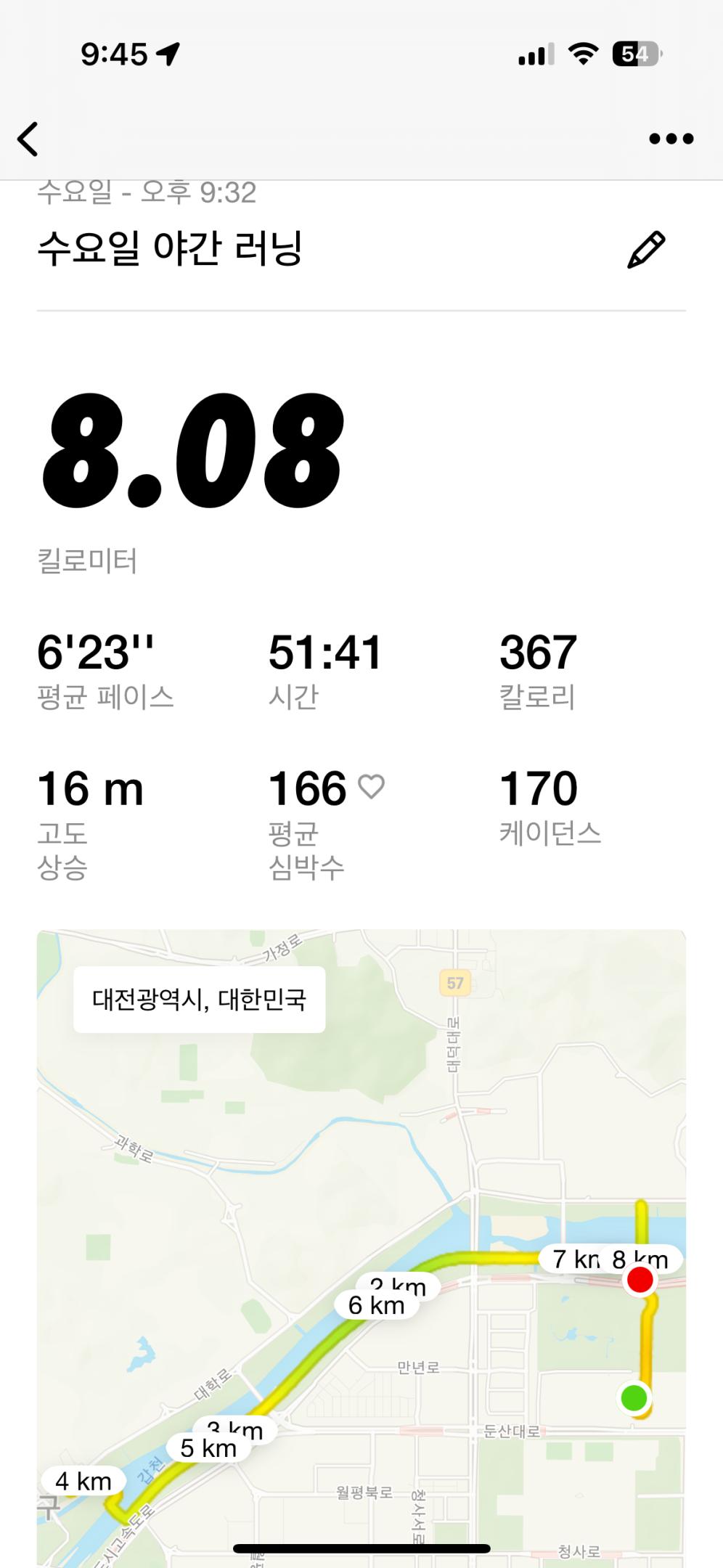The width and height of the screenshot is (723, 1568).
Task: Open the three-dot more options menu
Action: tap(671, 139)
